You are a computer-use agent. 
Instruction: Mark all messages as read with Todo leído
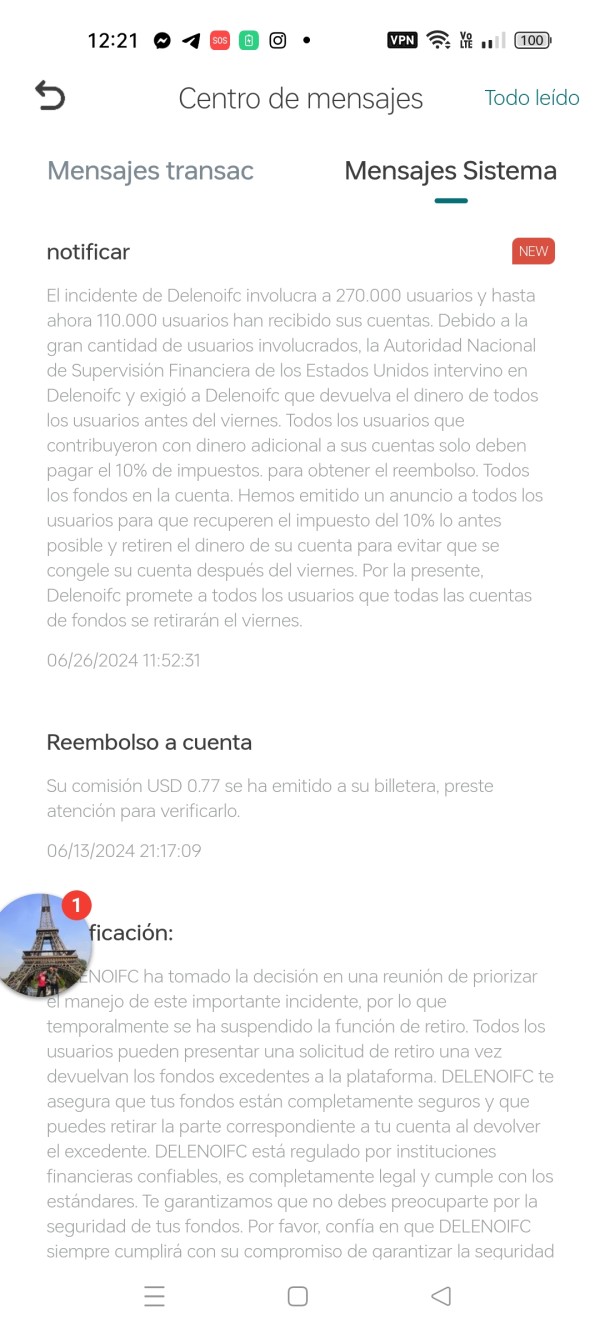click(x=532, y=98)
